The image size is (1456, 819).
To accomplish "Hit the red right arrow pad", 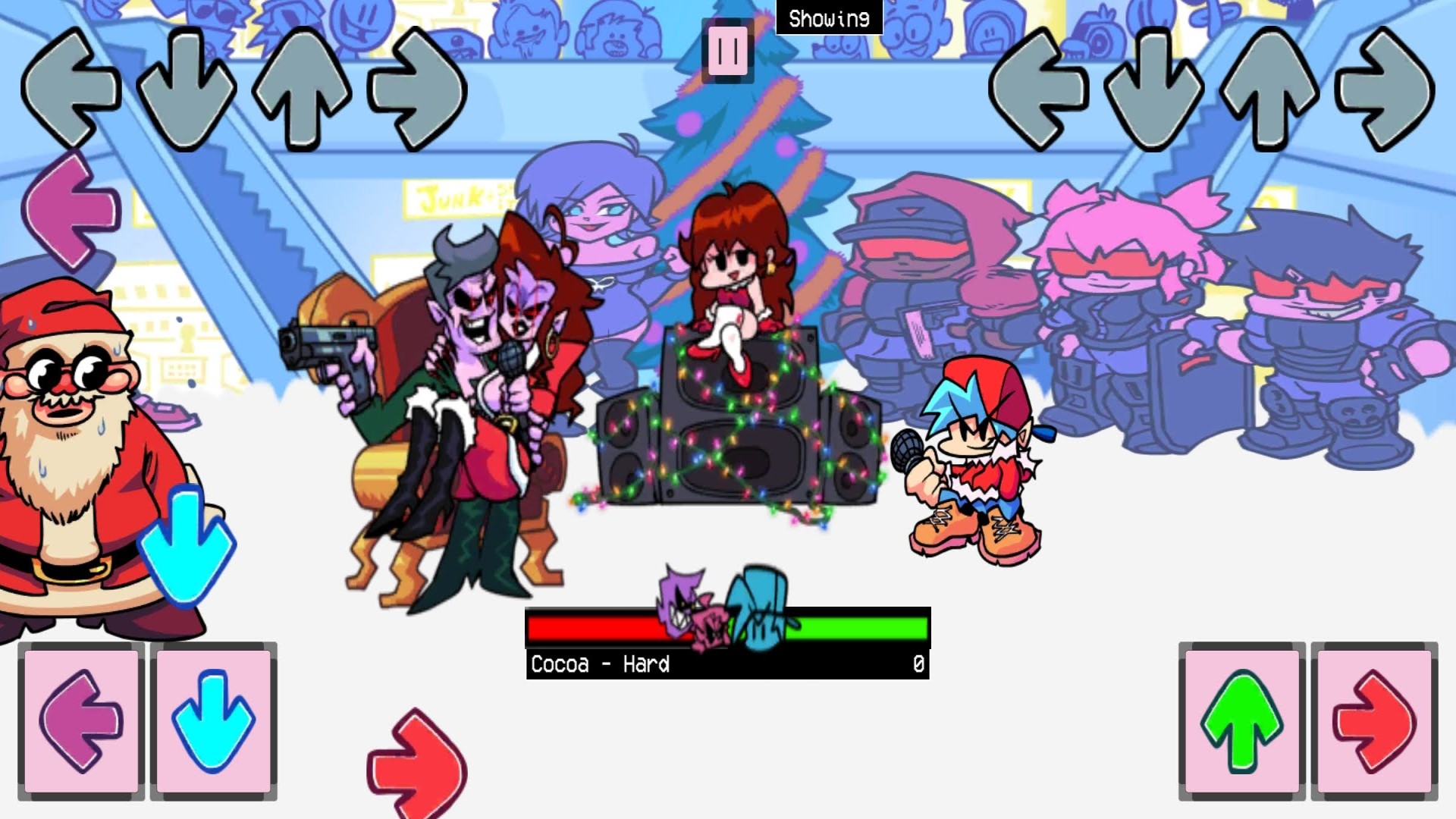I will (x=1373, y=720).
